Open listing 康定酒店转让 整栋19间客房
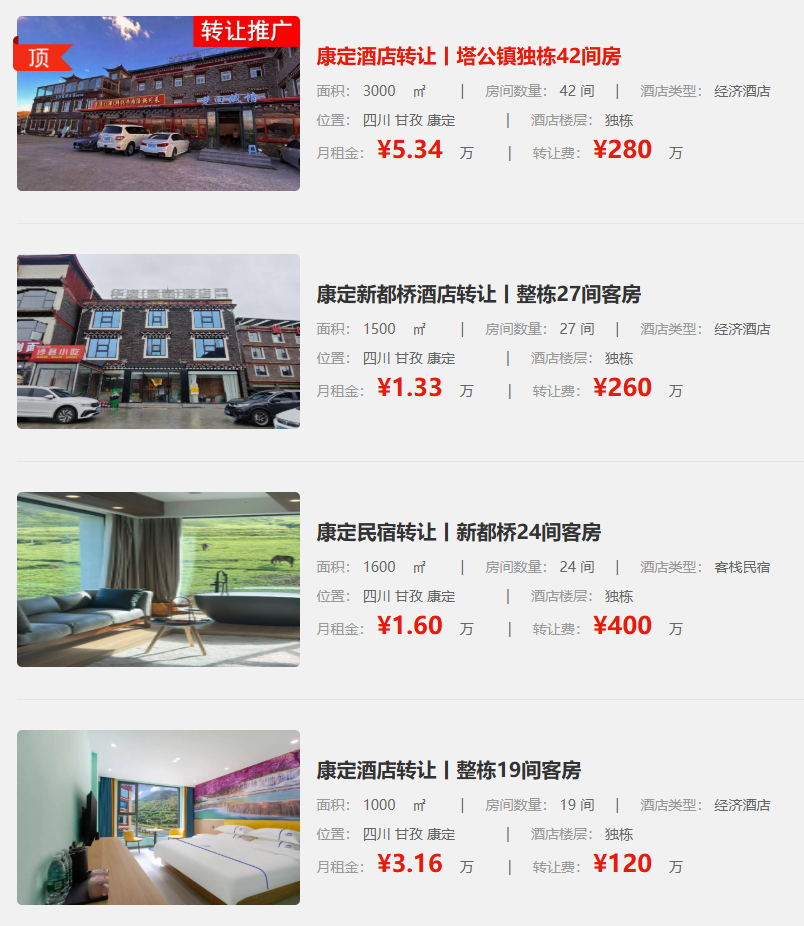This screenshot has height=926, width=804. [x=448, y=770]
